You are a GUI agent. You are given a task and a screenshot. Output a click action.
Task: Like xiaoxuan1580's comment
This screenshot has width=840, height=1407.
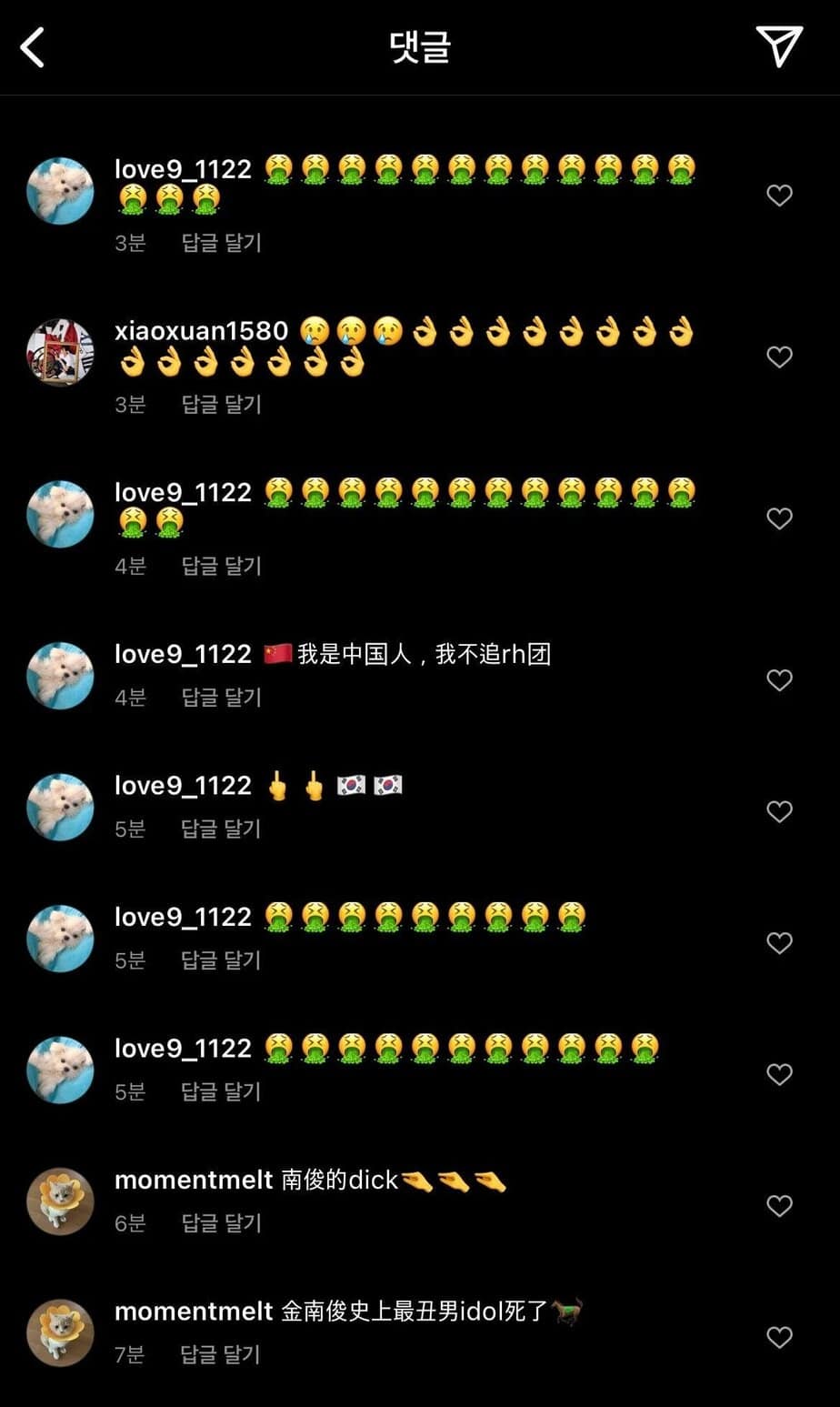(x=779, y=357)
